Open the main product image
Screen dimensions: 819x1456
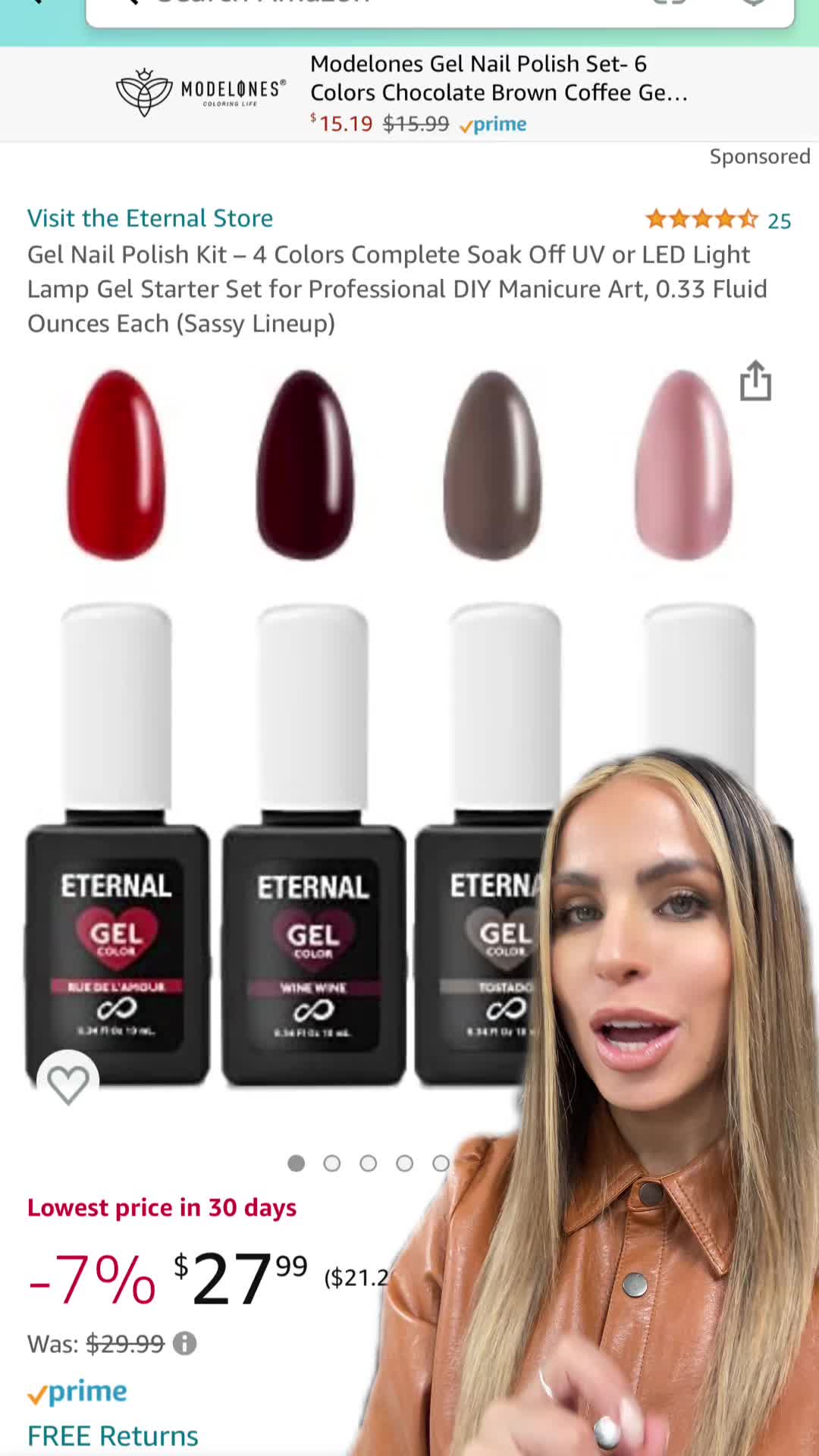point(409,728)
